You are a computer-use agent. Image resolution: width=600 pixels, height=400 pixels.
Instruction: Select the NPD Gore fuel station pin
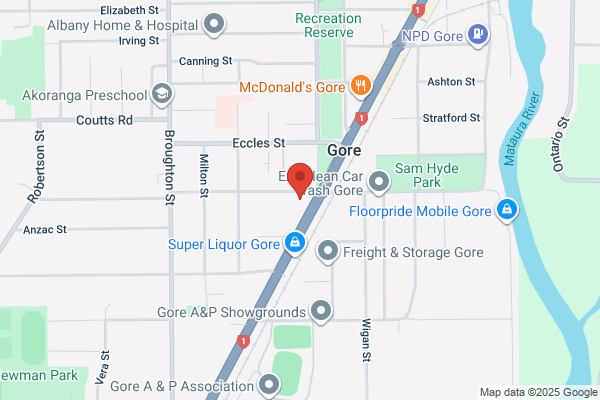click(x=478, y=35)
